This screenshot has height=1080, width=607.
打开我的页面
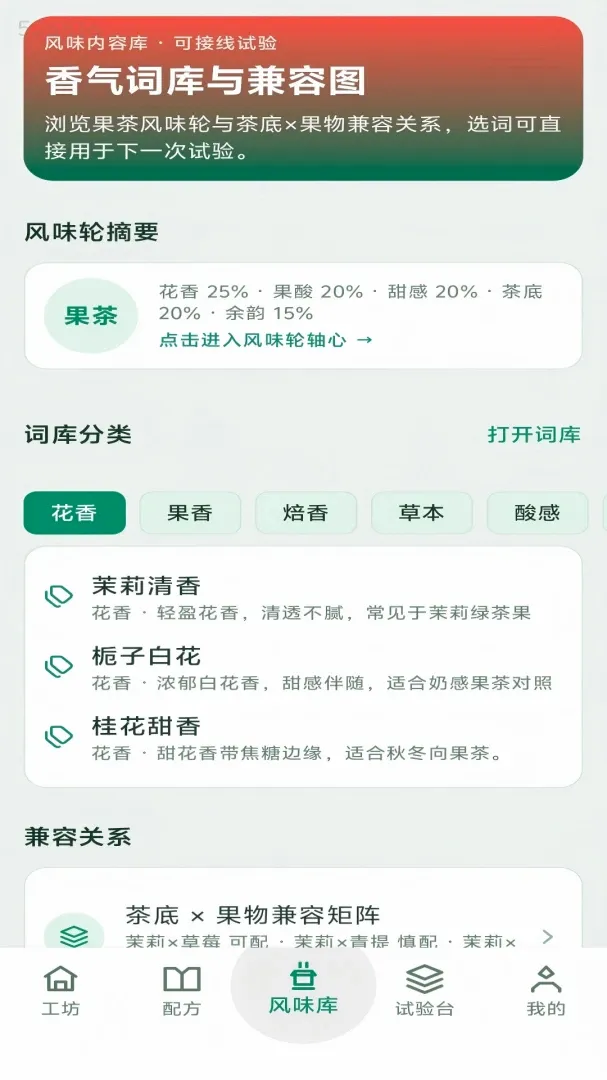[x=546, y=990]
